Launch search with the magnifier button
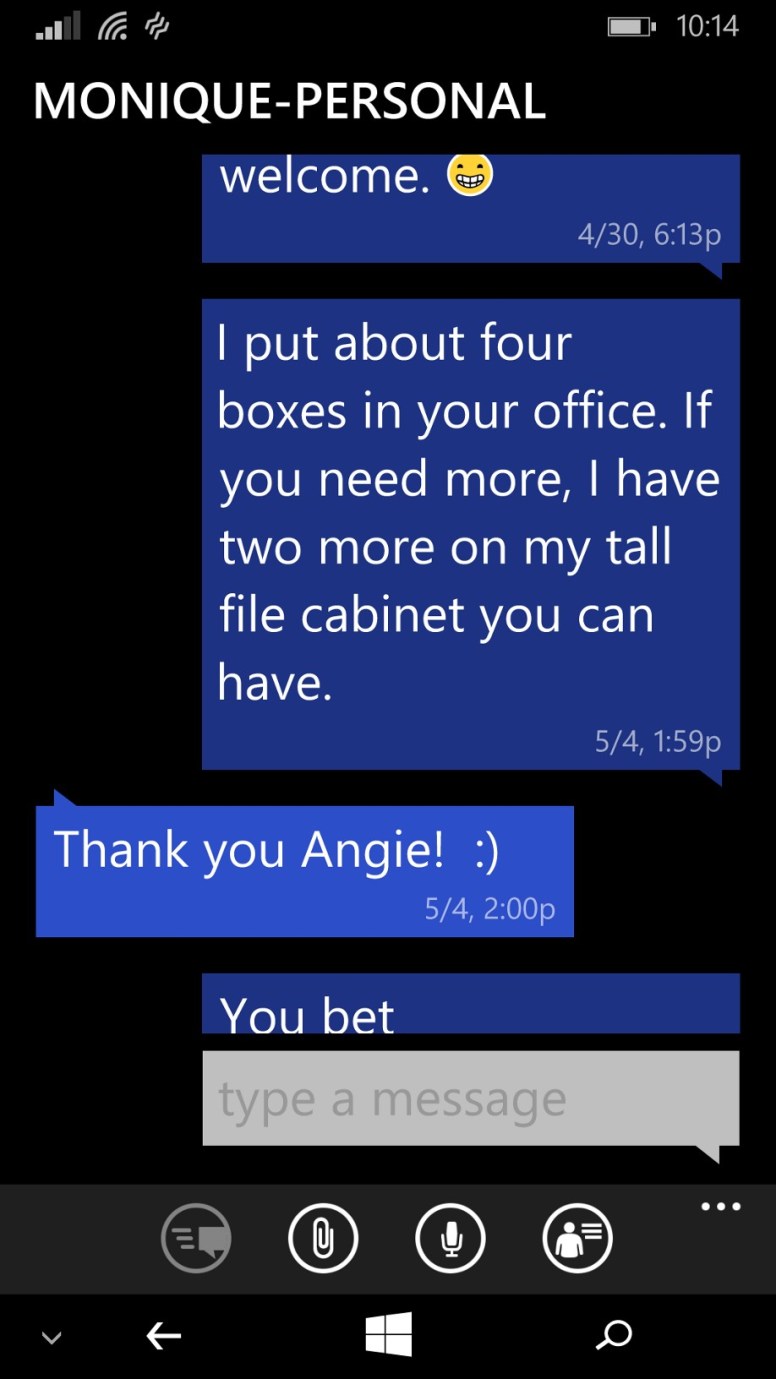Screen dimensions: 776x1379 [x=614, y=1335]
